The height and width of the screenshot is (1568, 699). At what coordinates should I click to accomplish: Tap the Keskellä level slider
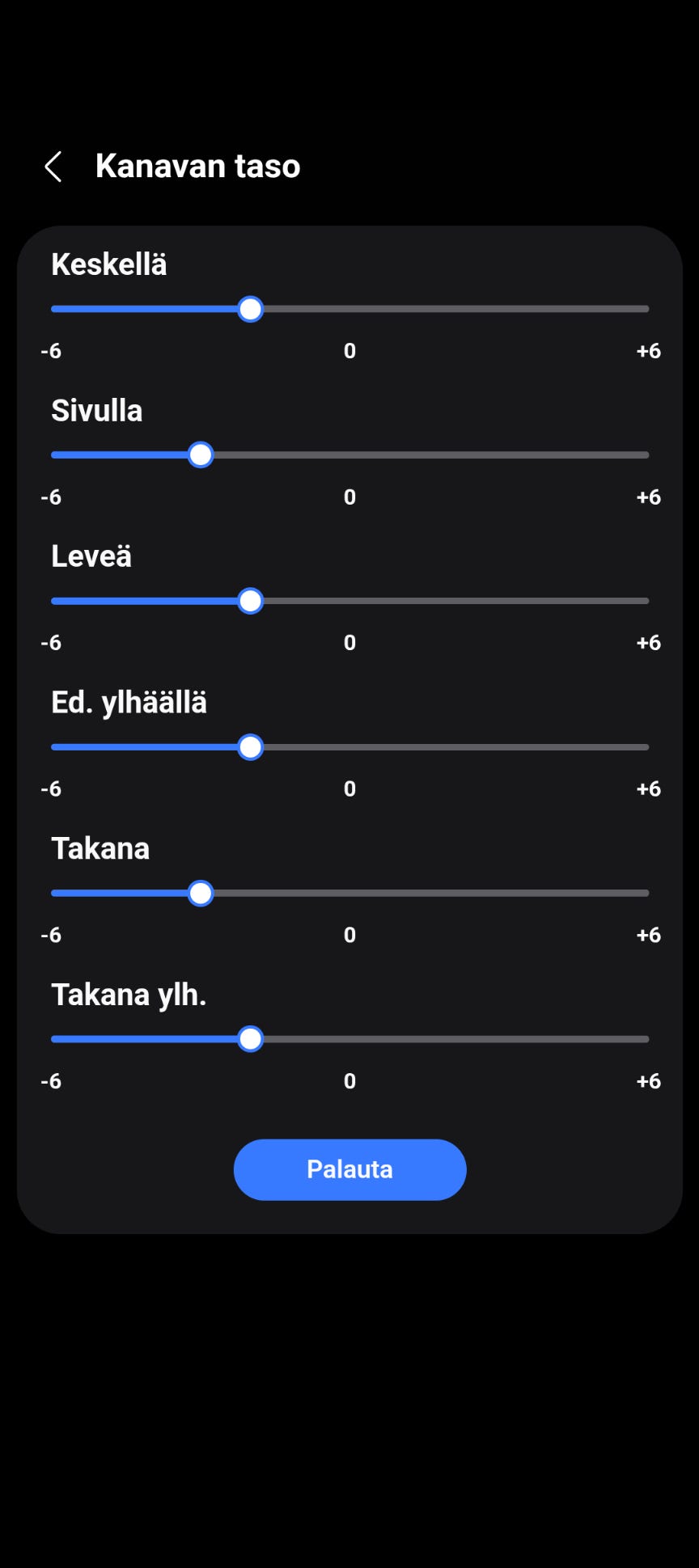click(x=349, y=309)
